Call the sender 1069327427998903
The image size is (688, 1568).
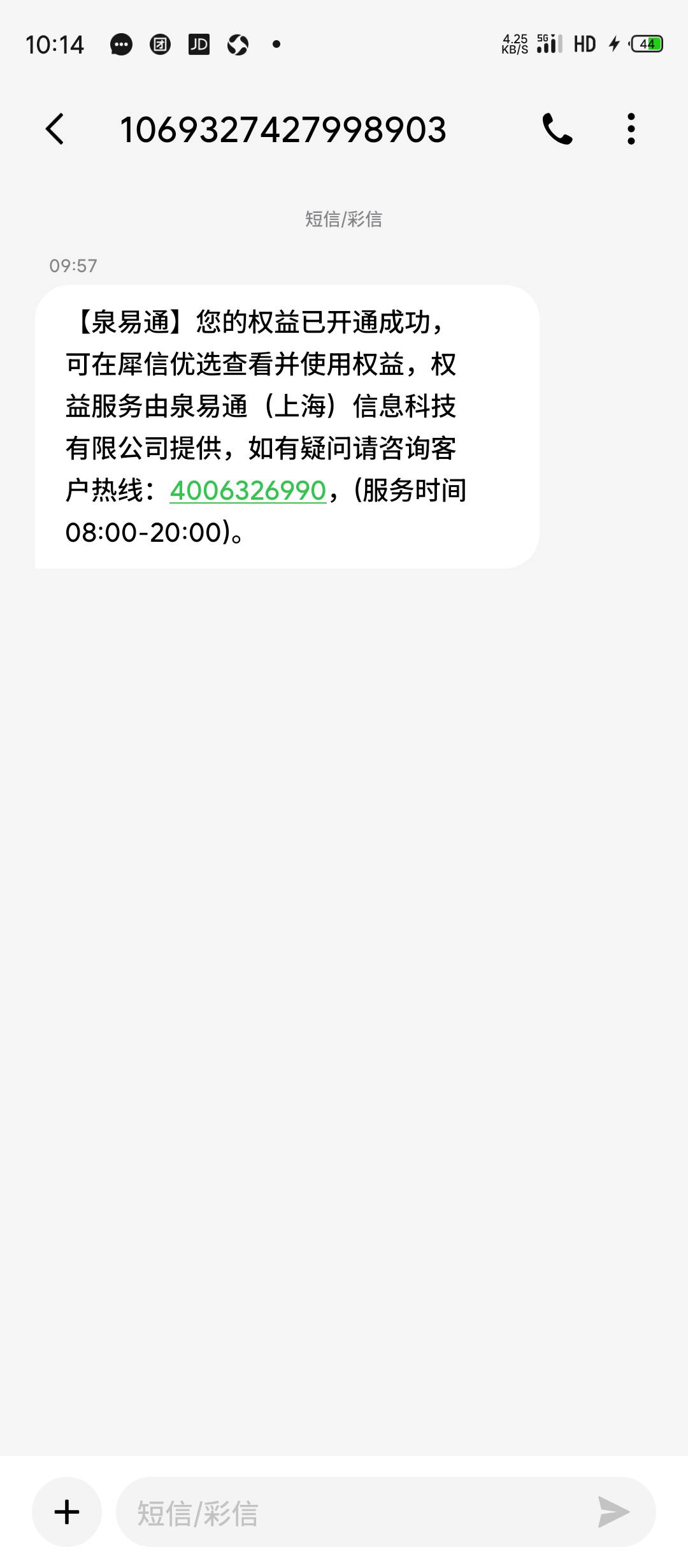(x=557, y=129)
